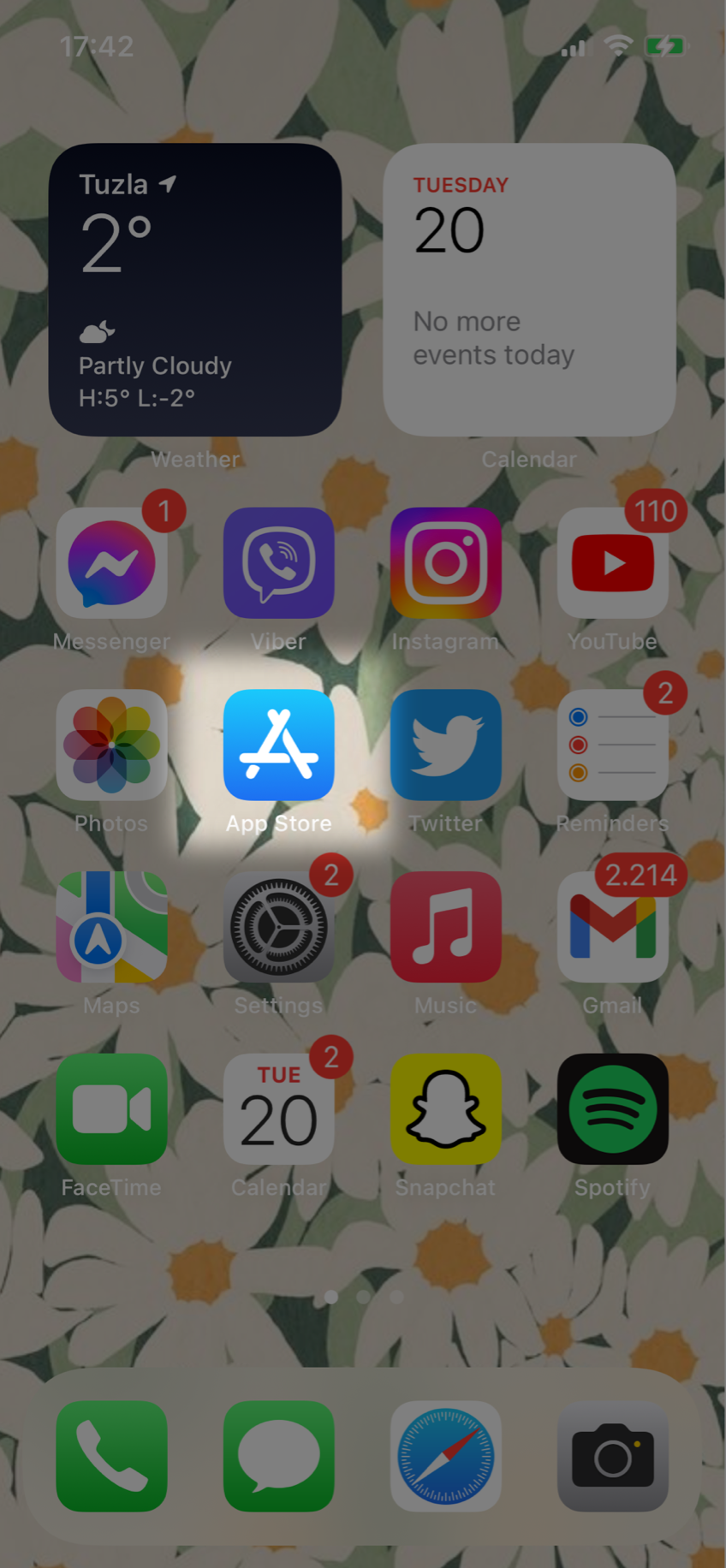Launch the Music app

point(445,927)
